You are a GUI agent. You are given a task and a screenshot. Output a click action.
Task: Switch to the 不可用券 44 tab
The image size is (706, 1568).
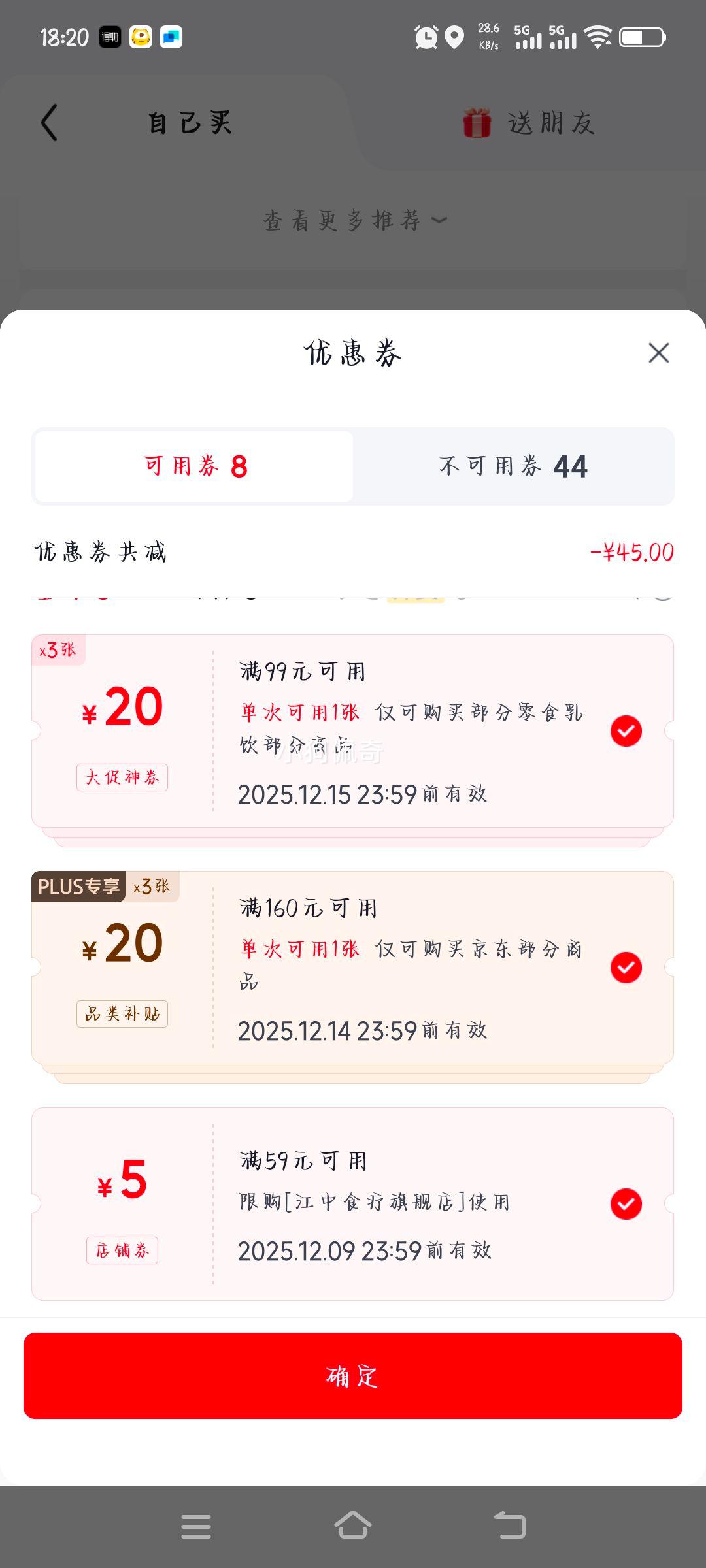point(513,466)
